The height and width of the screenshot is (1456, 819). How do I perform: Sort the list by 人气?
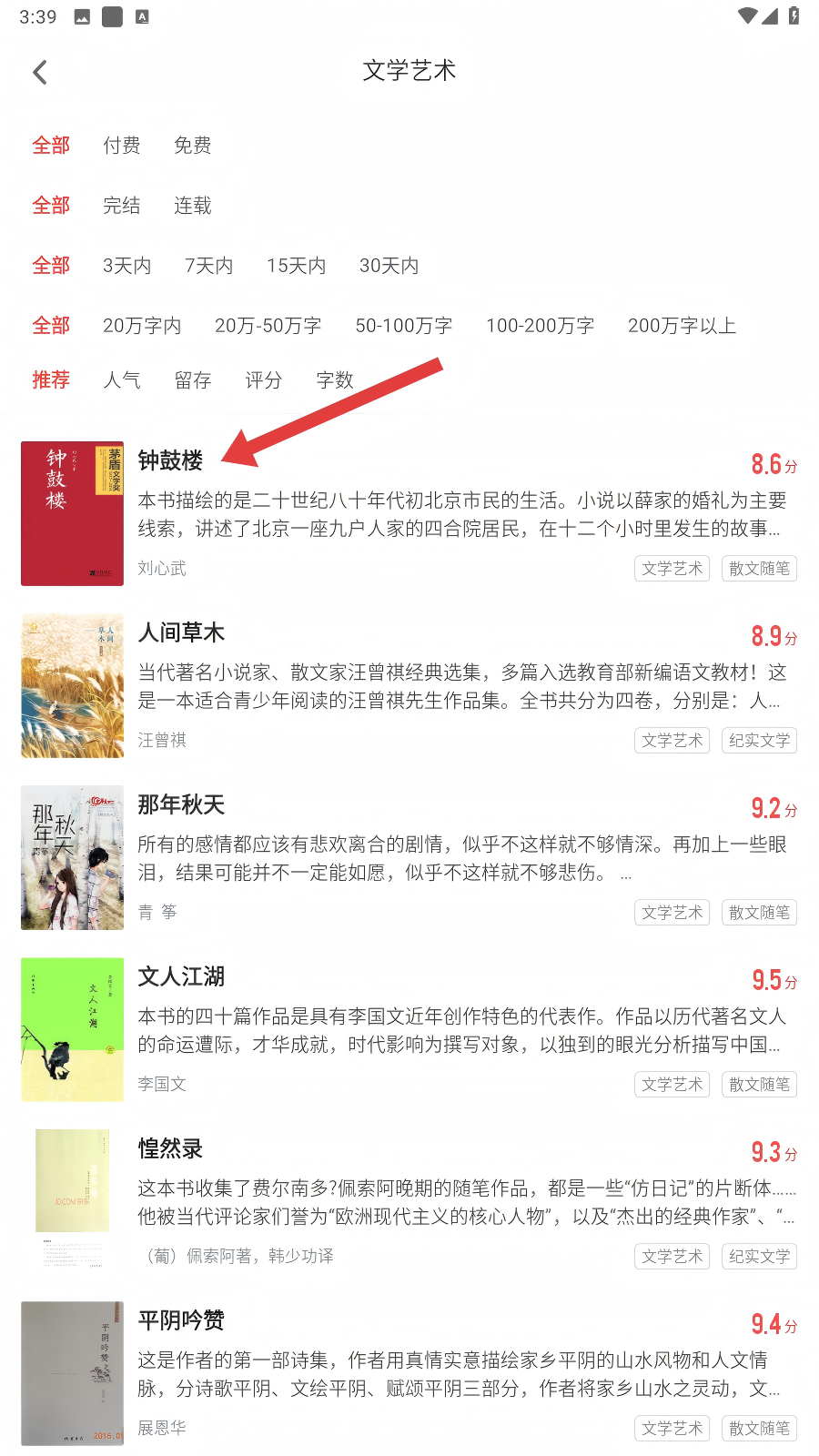tap(121, 380)
